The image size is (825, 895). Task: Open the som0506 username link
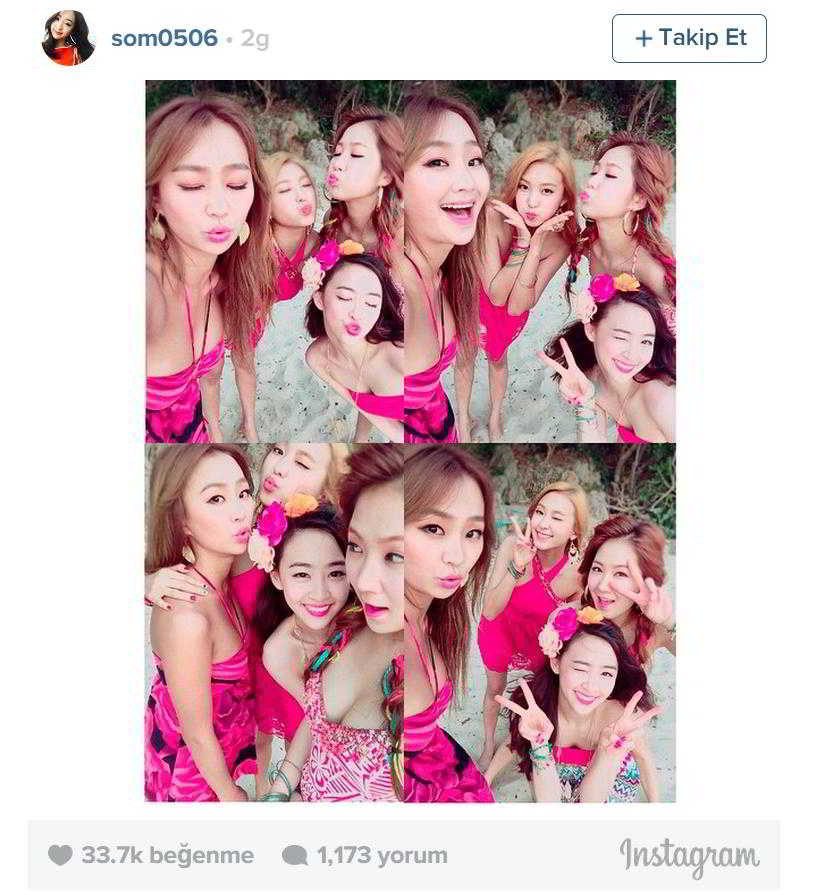(164, 39)
